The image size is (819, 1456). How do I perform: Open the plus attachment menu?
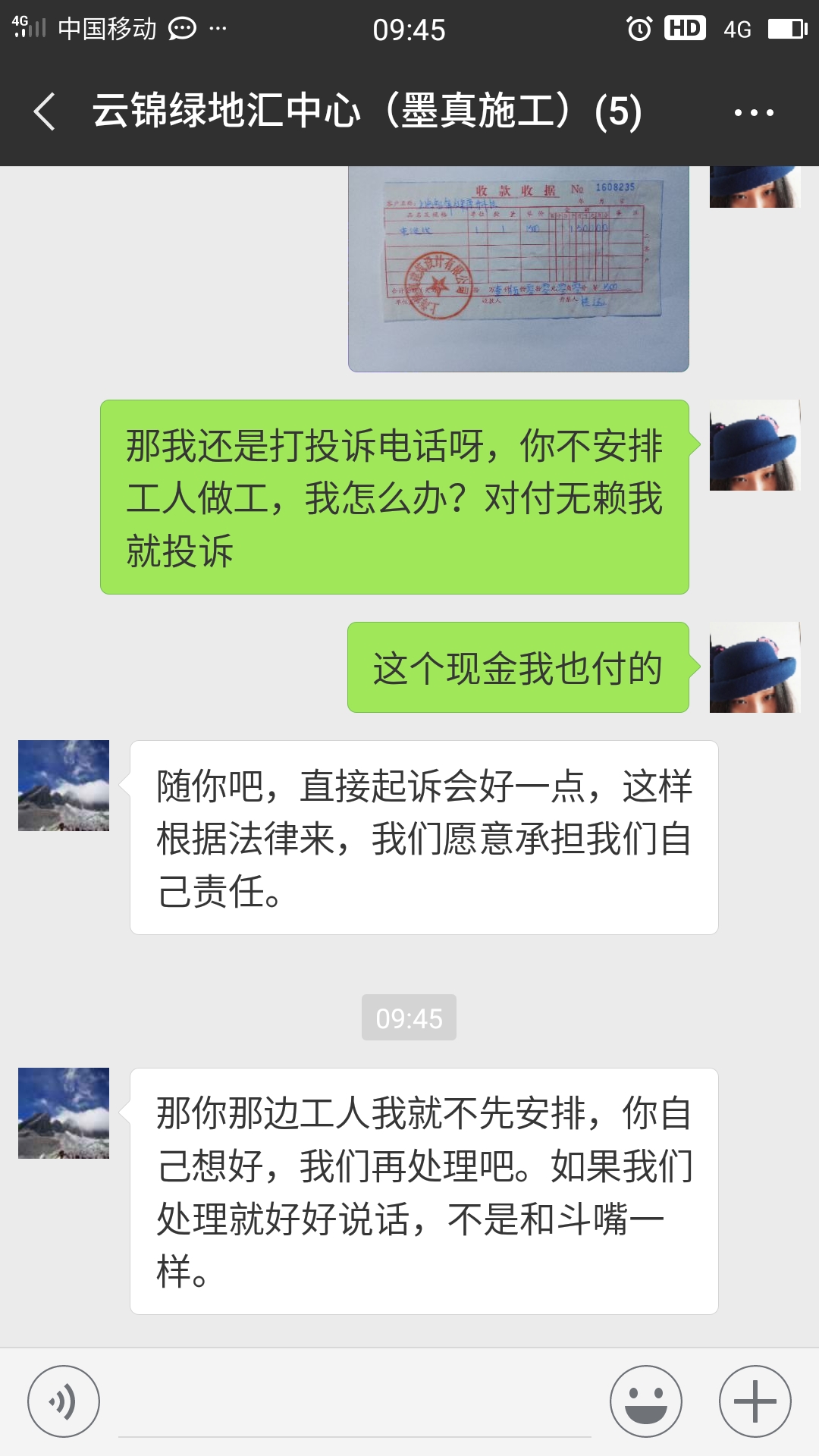pos(755,1401)
